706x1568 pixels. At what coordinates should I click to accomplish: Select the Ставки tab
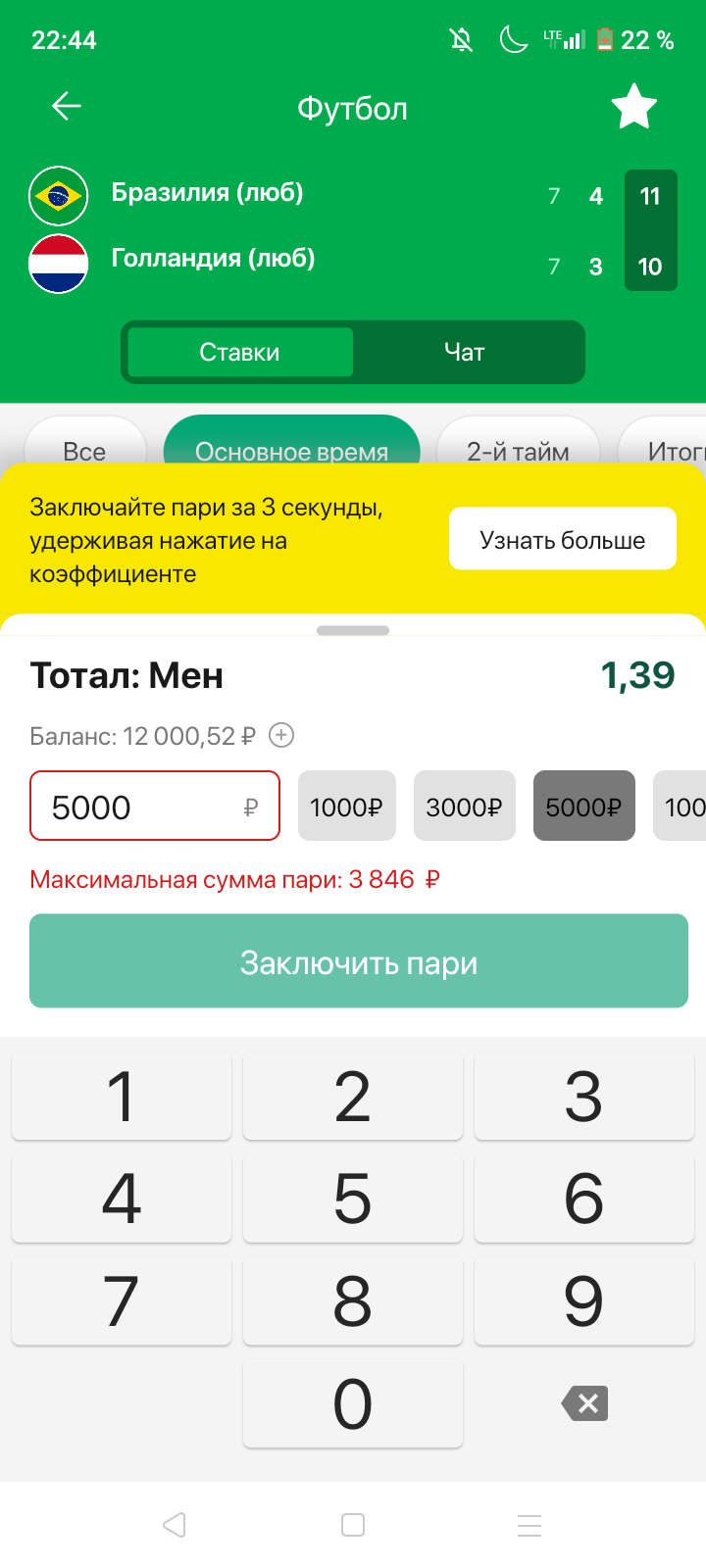(x=240, y=352)
